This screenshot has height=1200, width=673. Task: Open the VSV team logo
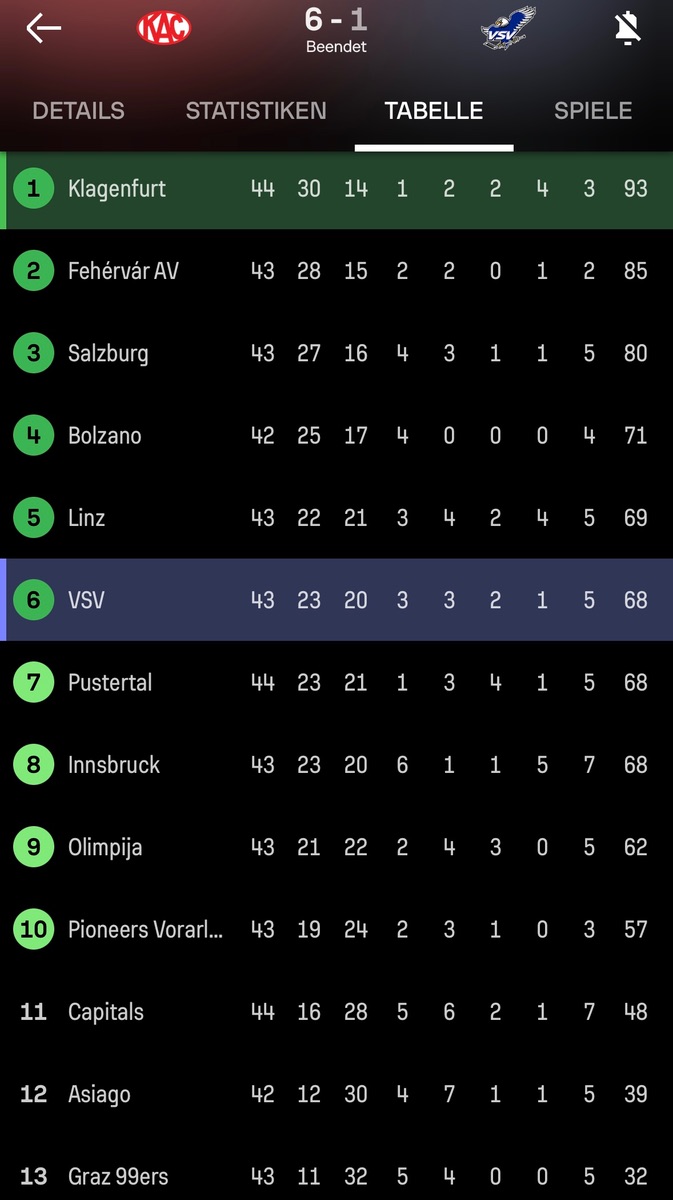508,29
